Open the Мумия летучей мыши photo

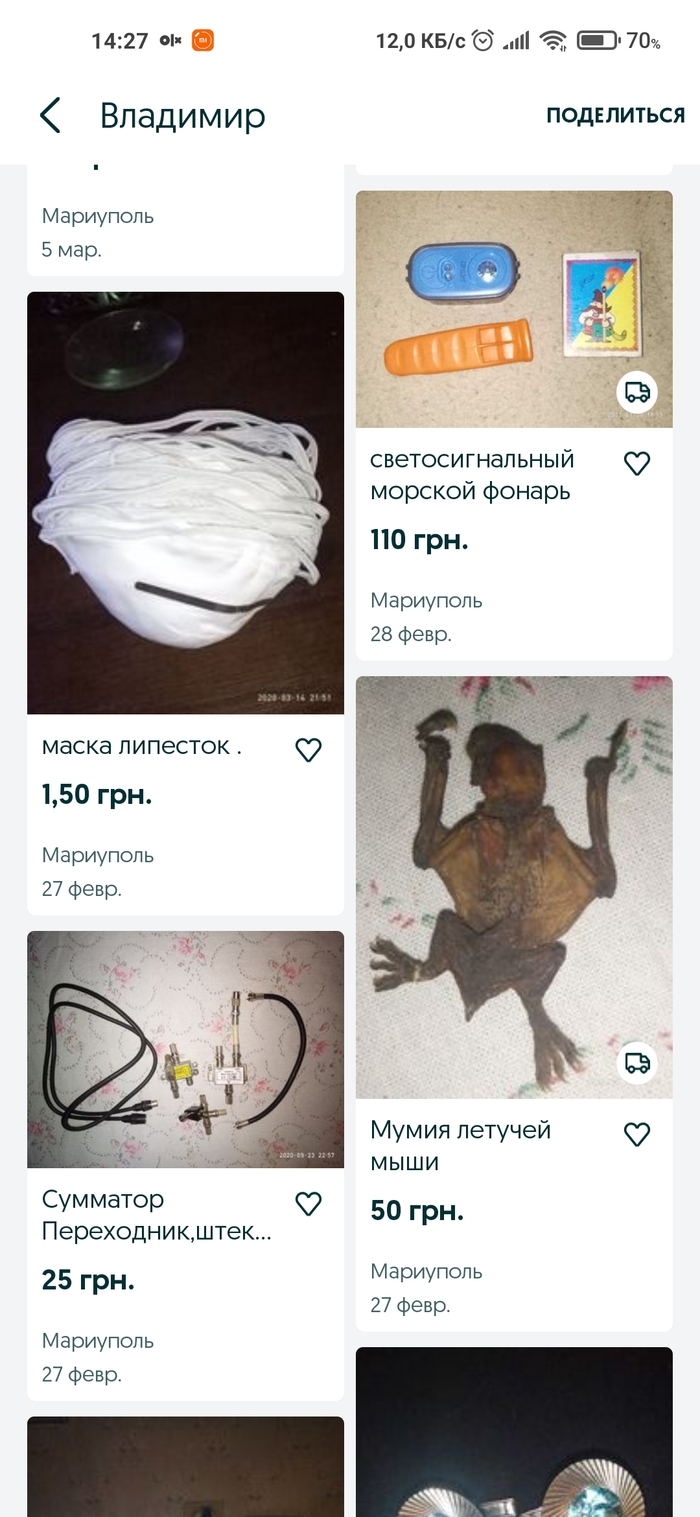pos(514,887)
